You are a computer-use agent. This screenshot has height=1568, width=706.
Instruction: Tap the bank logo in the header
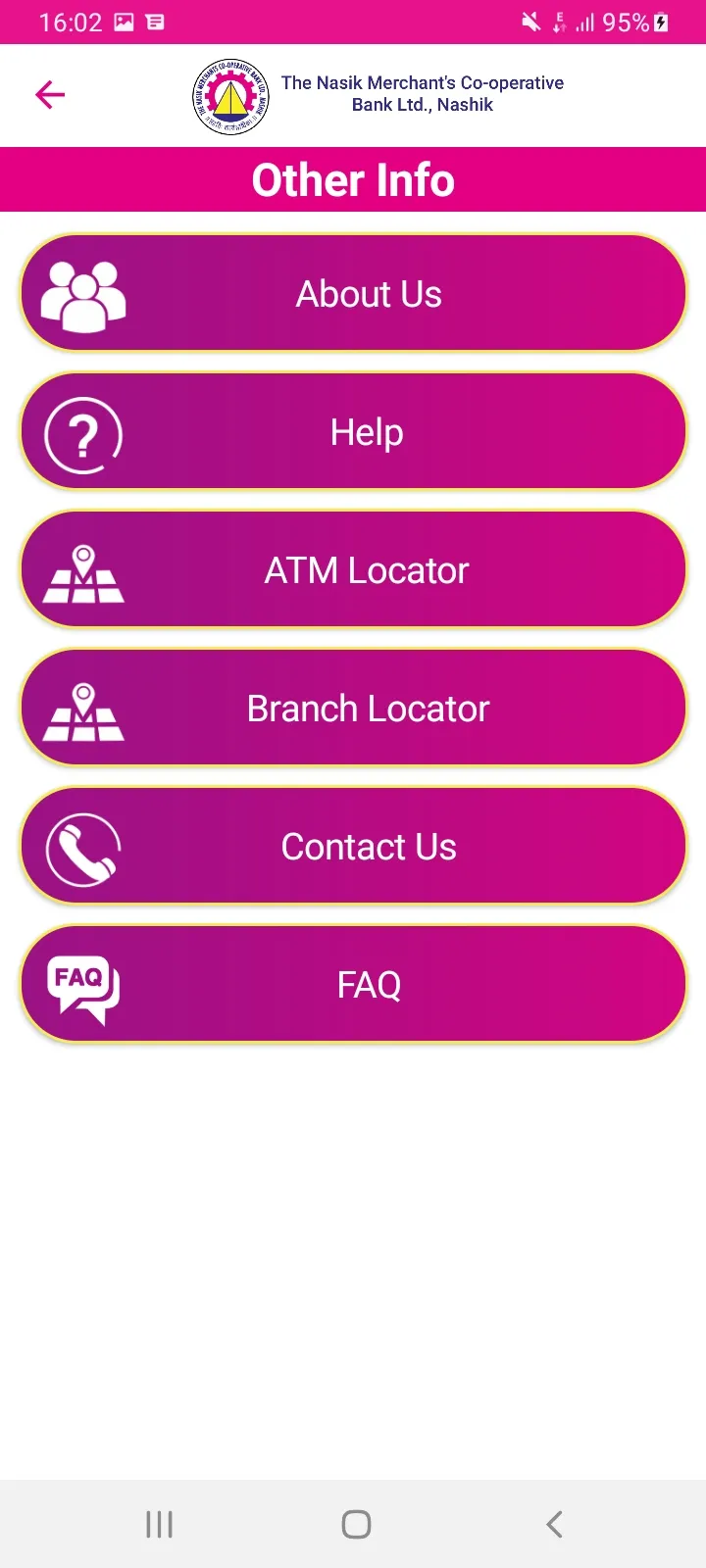230,96
